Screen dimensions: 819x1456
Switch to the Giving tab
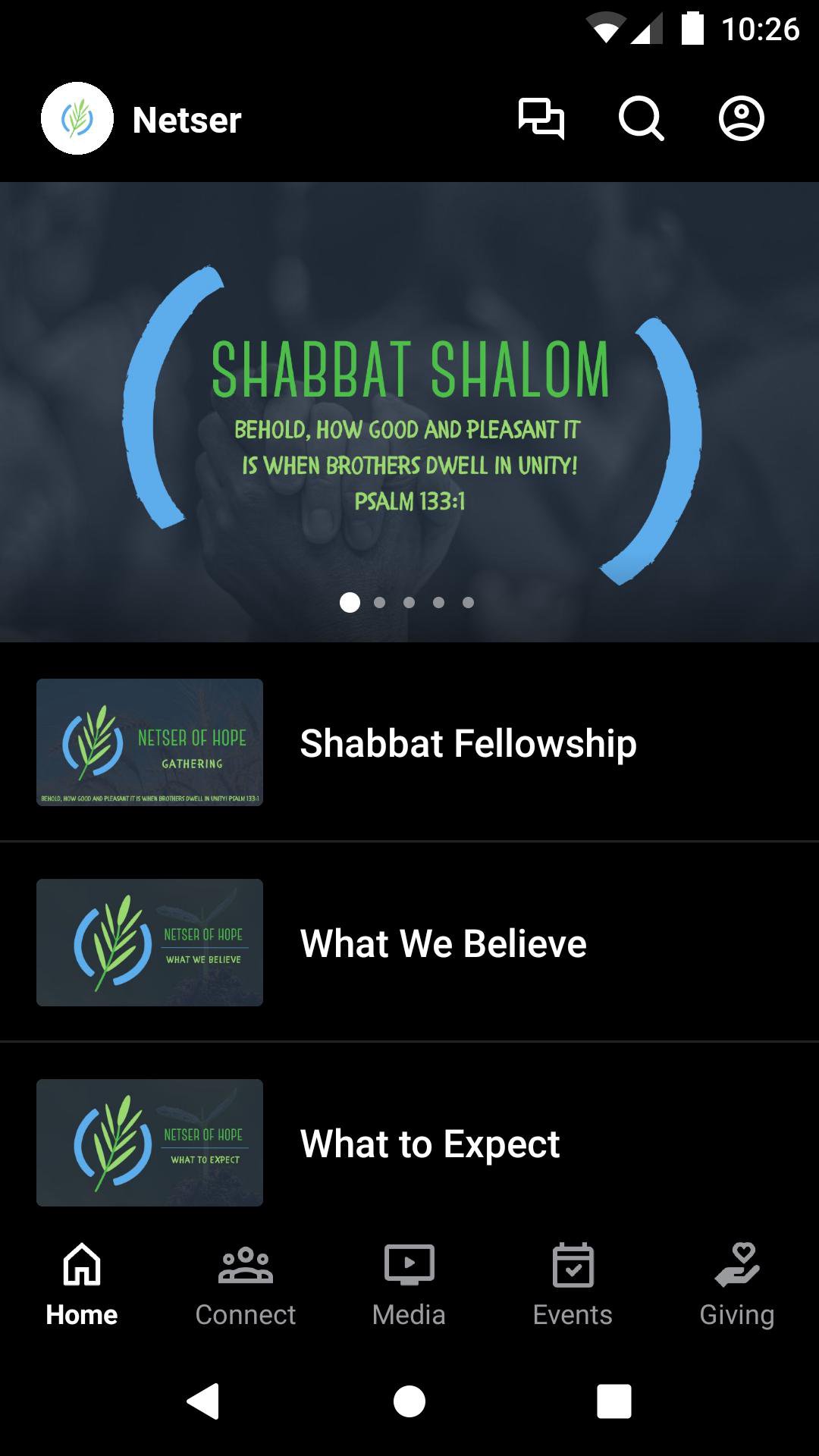[736, 1283]
